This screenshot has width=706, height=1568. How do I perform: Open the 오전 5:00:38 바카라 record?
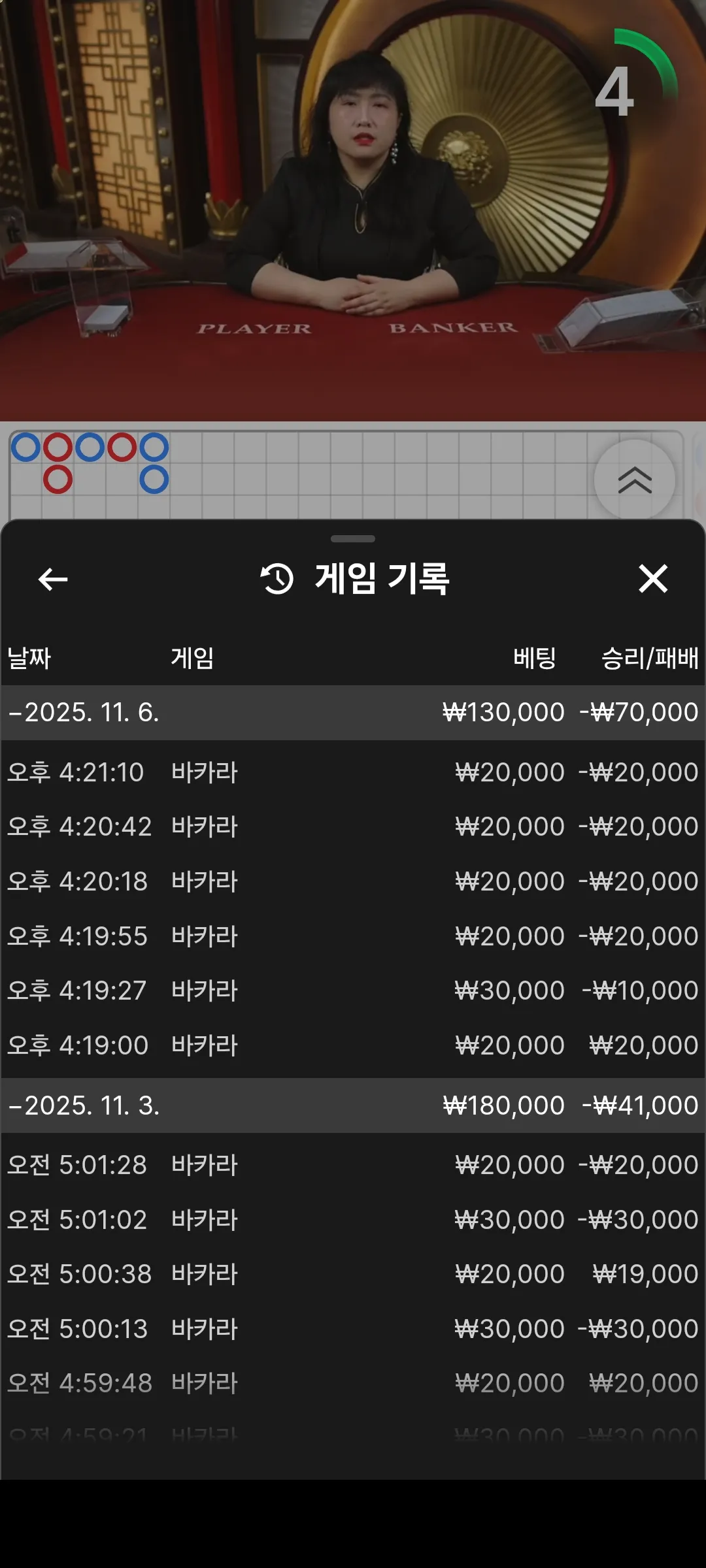[x=353, y=1274]
